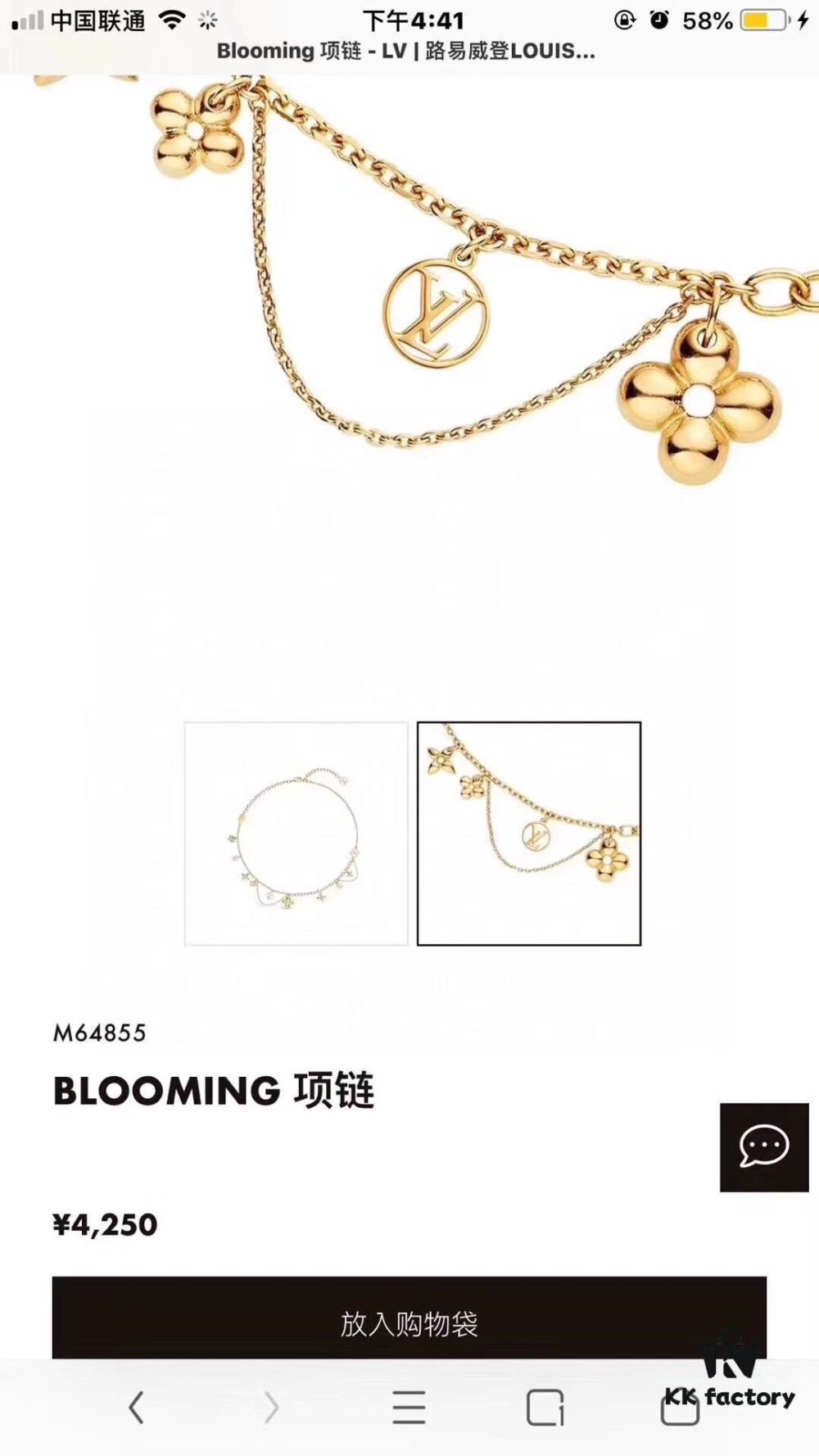Open the browser tabs switcher
819x1456 pixels.
[545, 1409]
